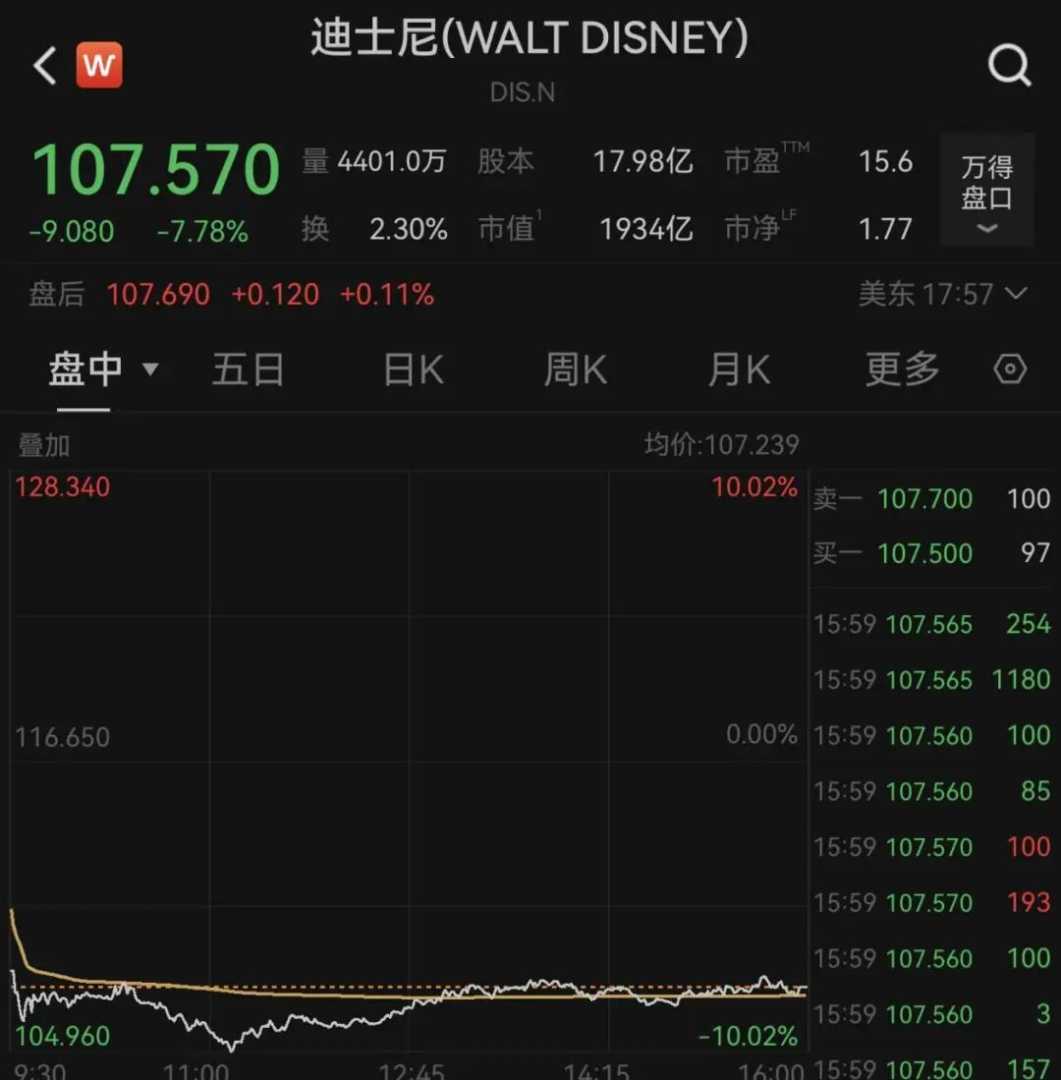Screen dimensions: 1061x1080
Task: Show the 月K chart tab
Action: click(739, 370)
